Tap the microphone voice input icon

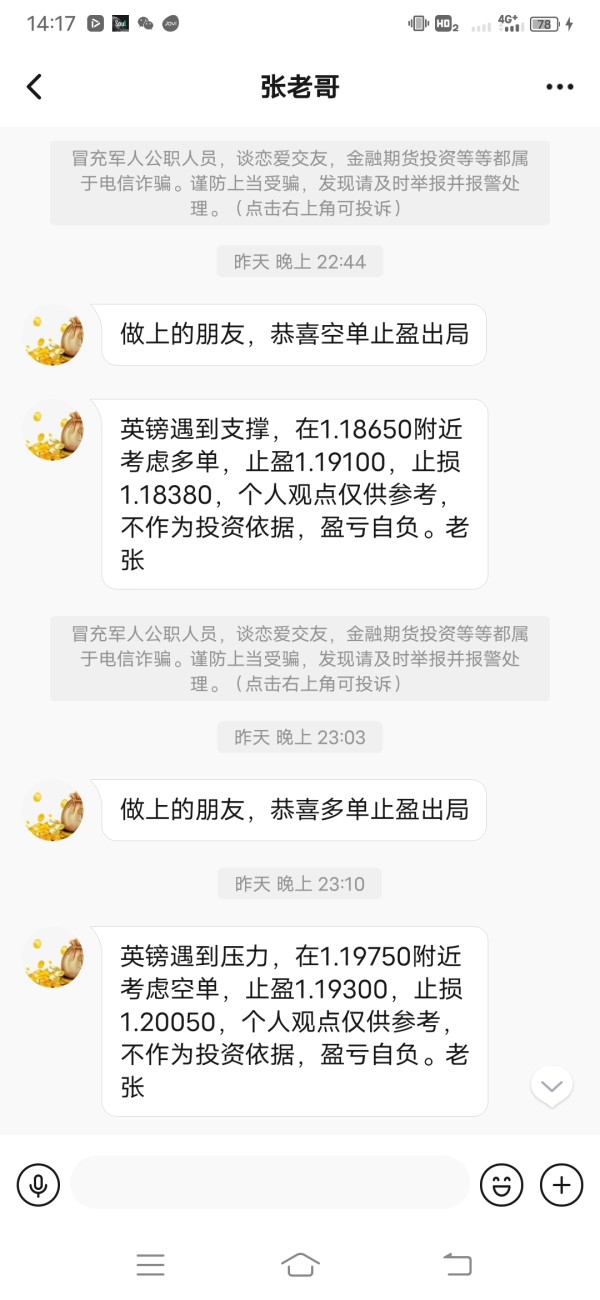click(x=38, y=1185)
